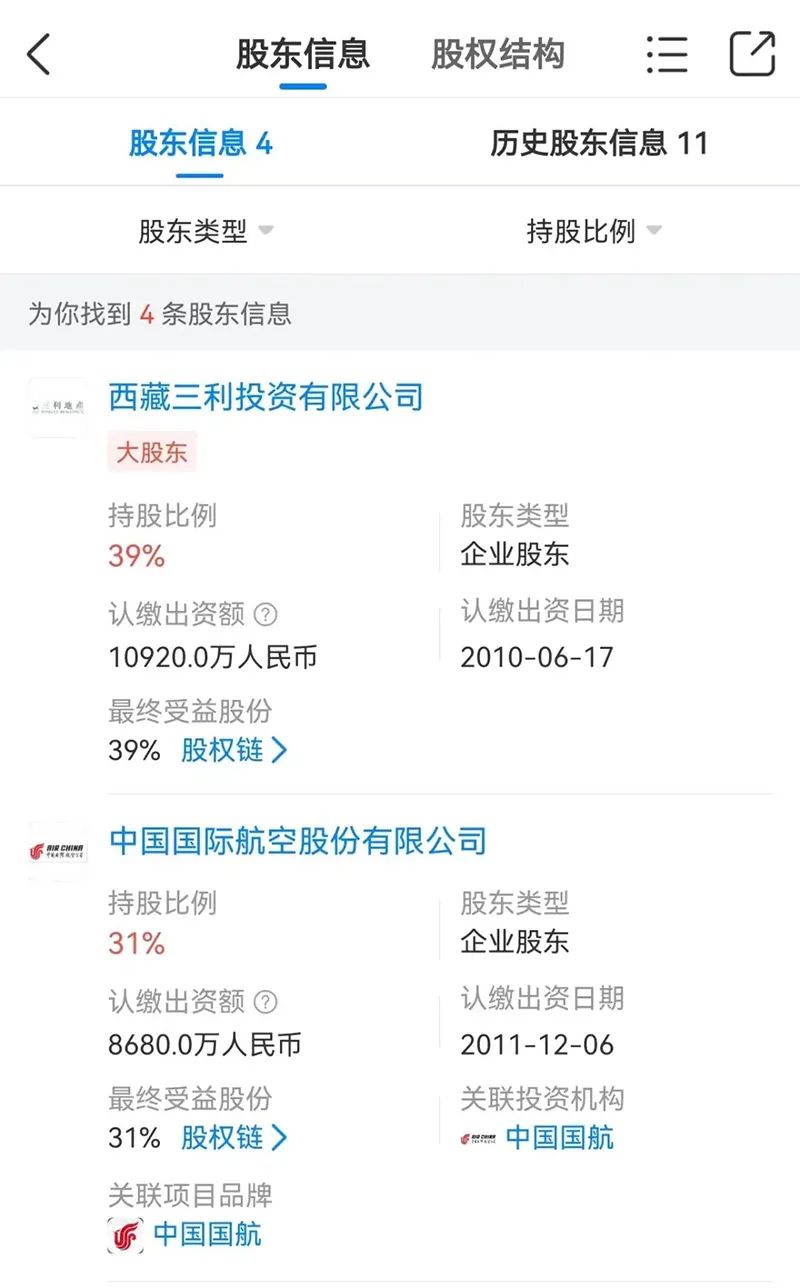
Task: Tap the help icon beside 8680.0万 认缴出资额
Action: coord(266,1001)
